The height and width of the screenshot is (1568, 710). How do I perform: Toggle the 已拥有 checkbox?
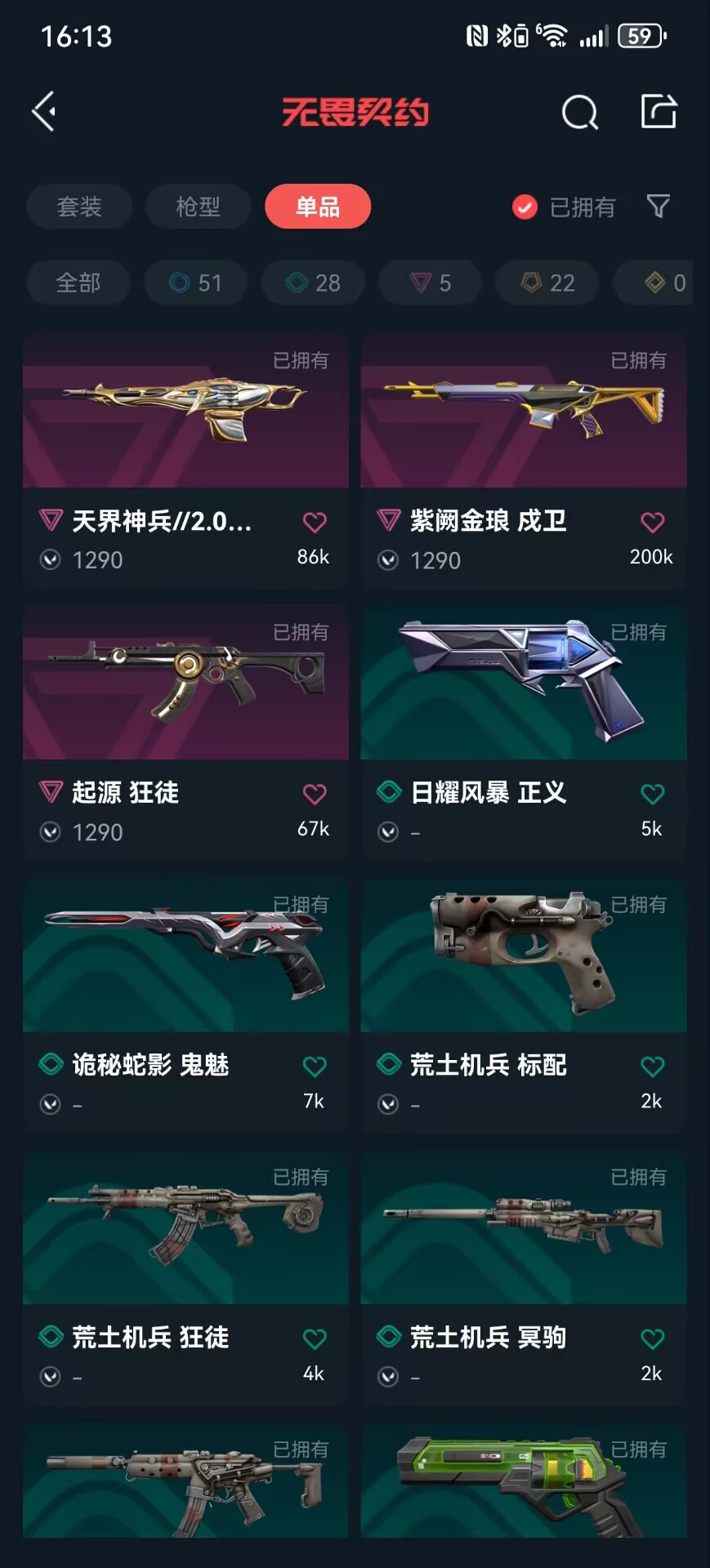pos(525,207)
